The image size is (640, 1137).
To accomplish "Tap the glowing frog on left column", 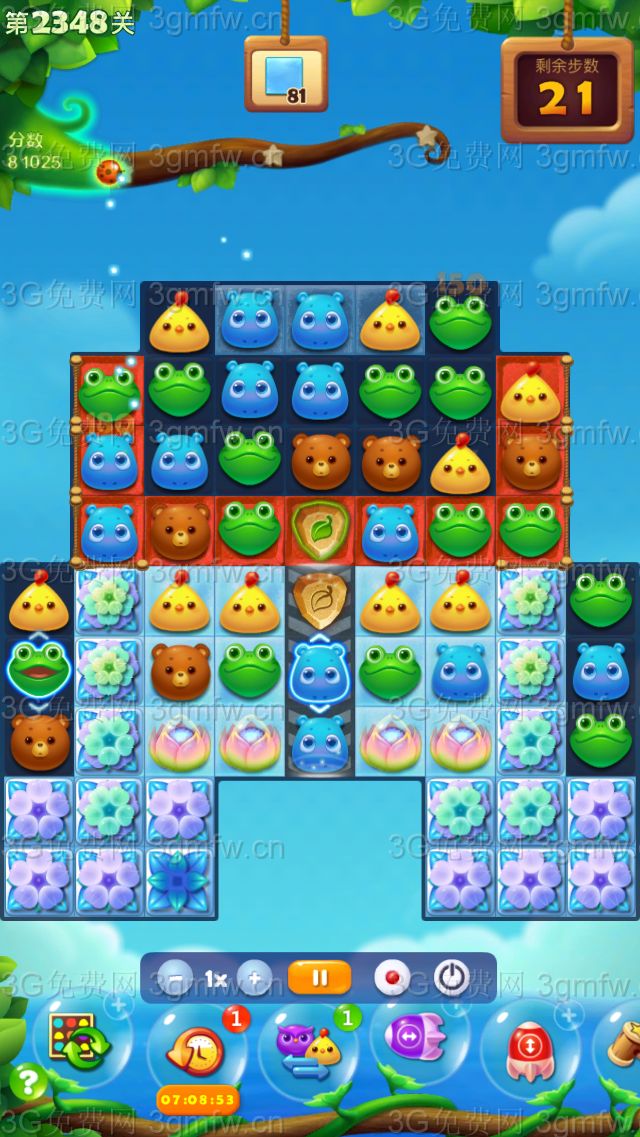I will click(x=39, y=669).
